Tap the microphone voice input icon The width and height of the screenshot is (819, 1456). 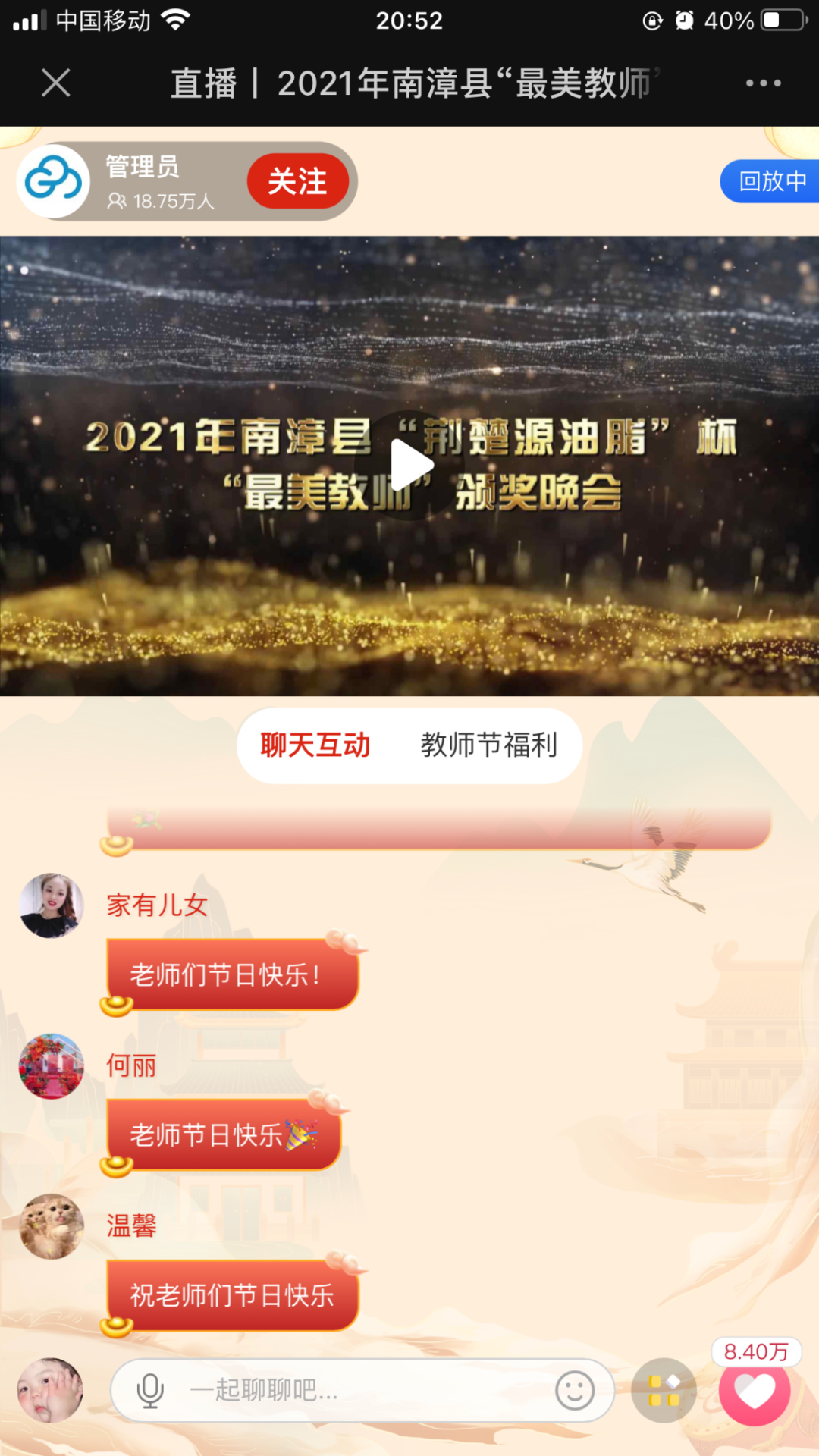coord(150,1390)
